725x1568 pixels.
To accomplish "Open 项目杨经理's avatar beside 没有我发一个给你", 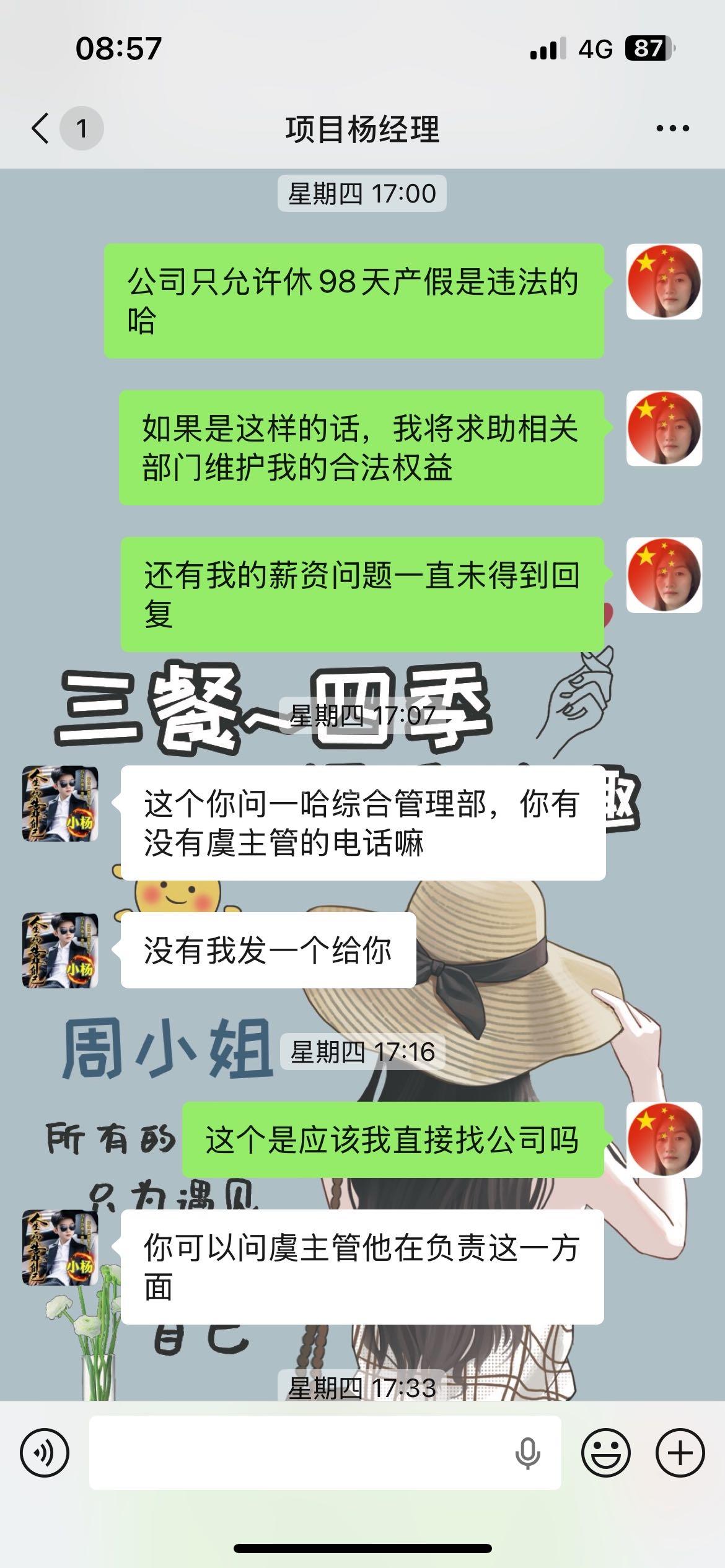I will click(x=60, y=950).
